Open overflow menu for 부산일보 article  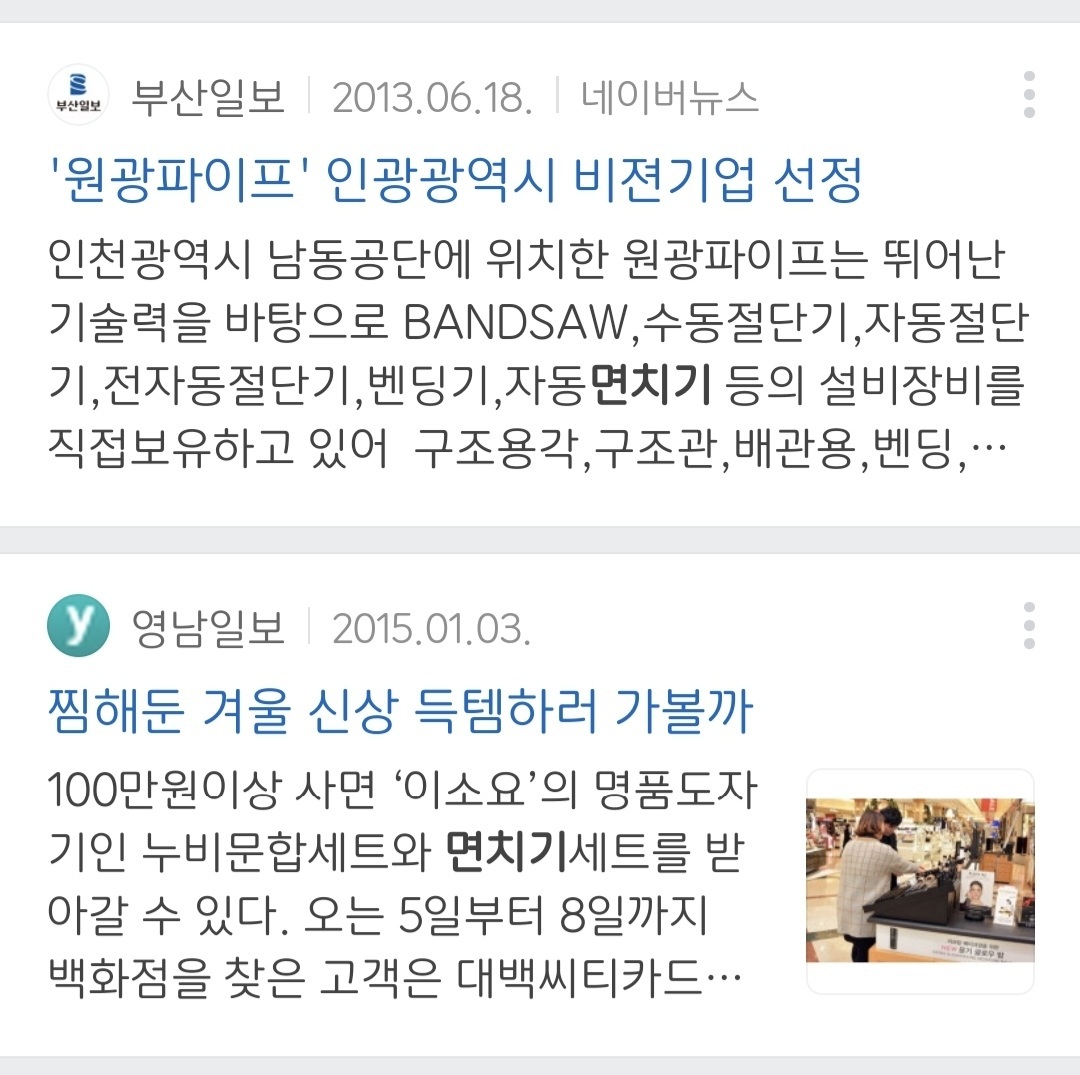(x=1029, y=95)
